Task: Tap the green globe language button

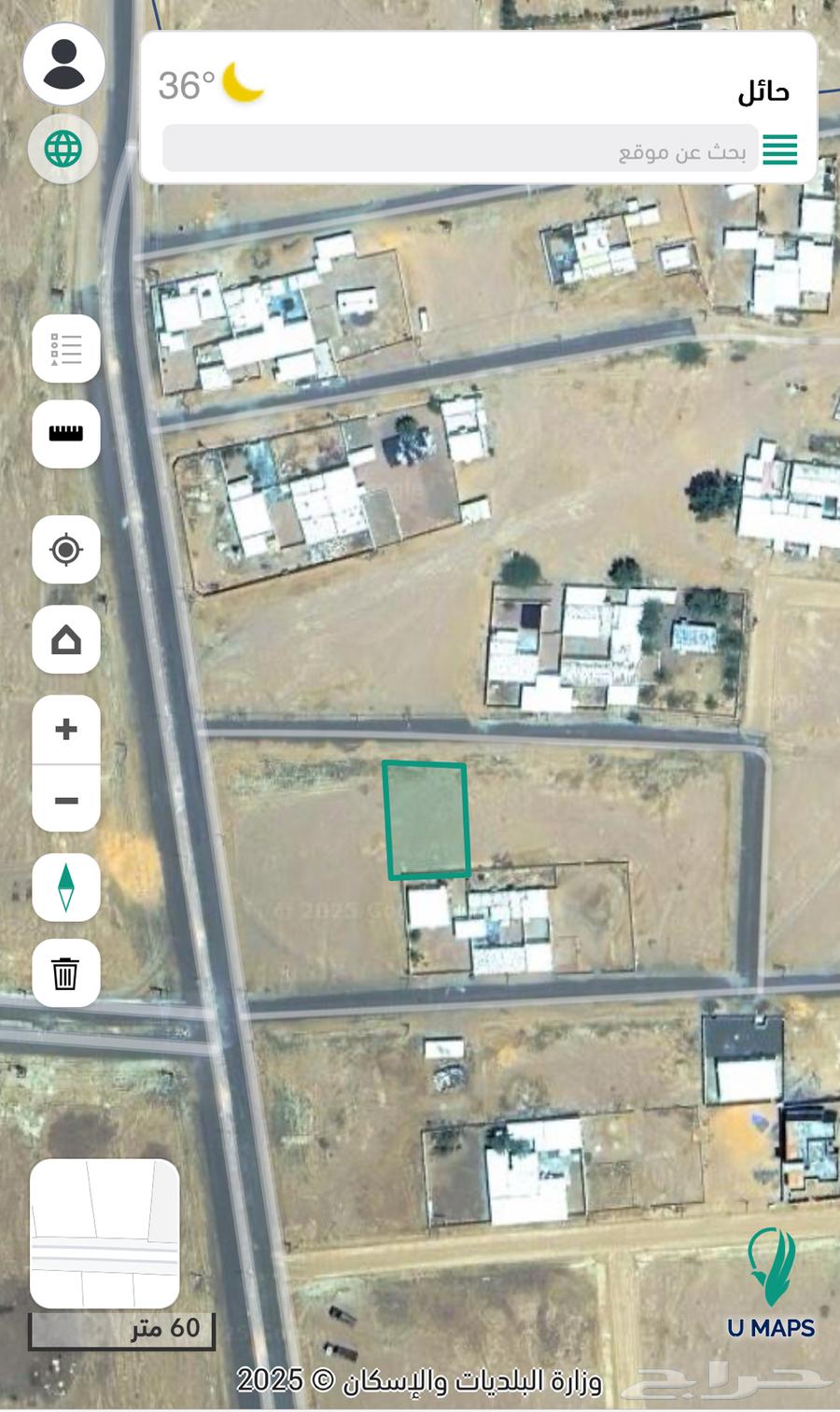Action: point(63,148)
